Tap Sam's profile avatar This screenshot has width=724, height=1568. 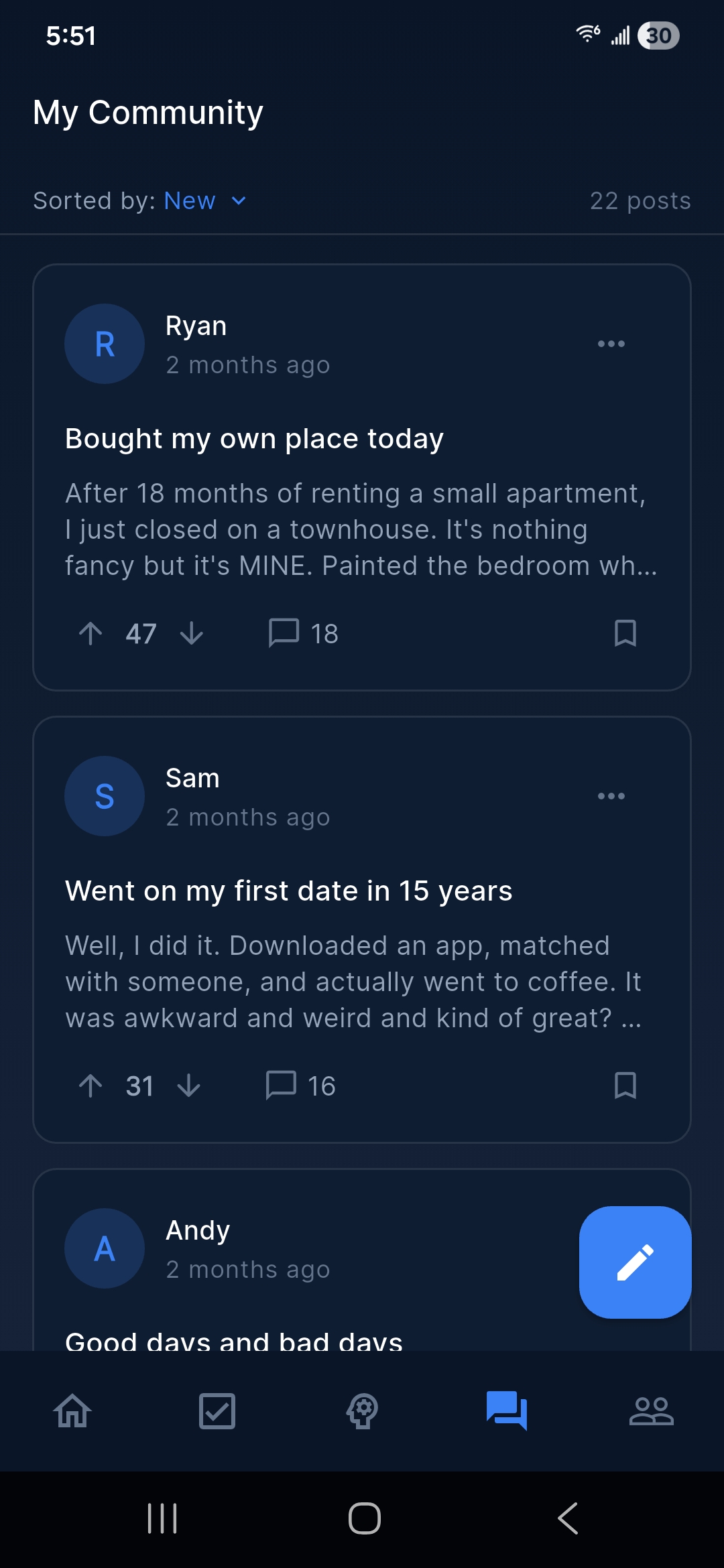click(104, 796)
